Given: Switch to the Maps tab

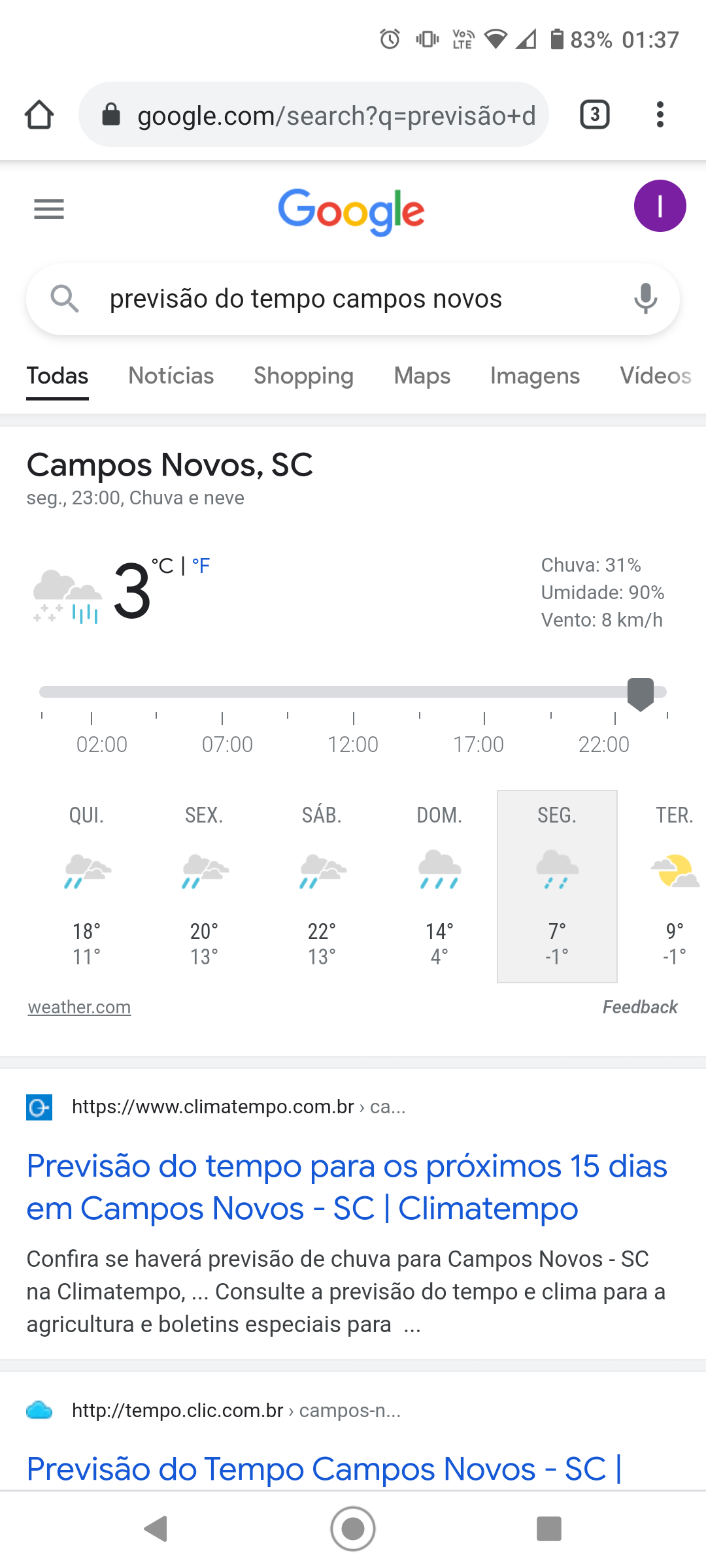Looking at the screenshot, I should 422,376.
